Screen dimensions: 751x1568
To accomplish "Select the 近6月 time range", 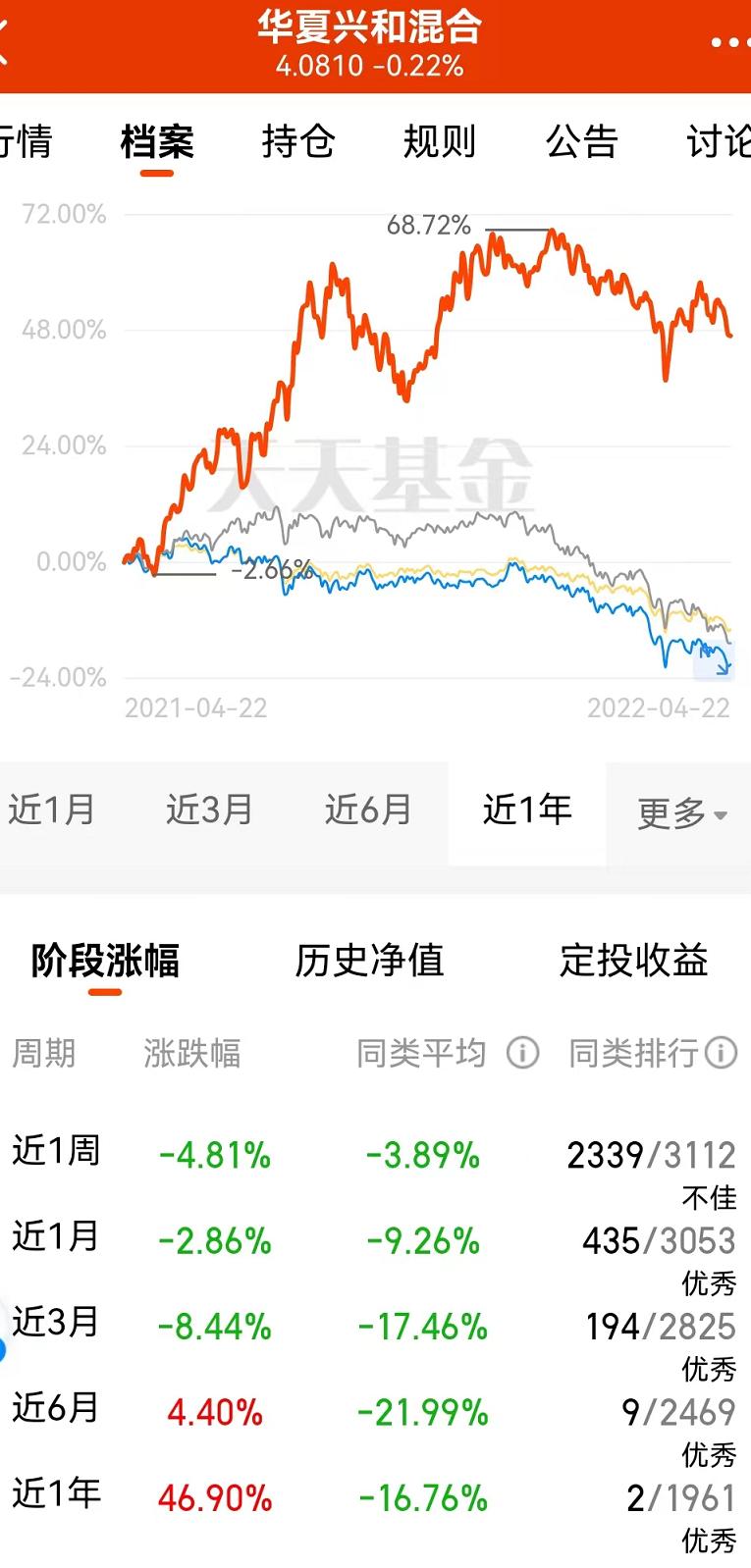I will click(x=368, y=810).
